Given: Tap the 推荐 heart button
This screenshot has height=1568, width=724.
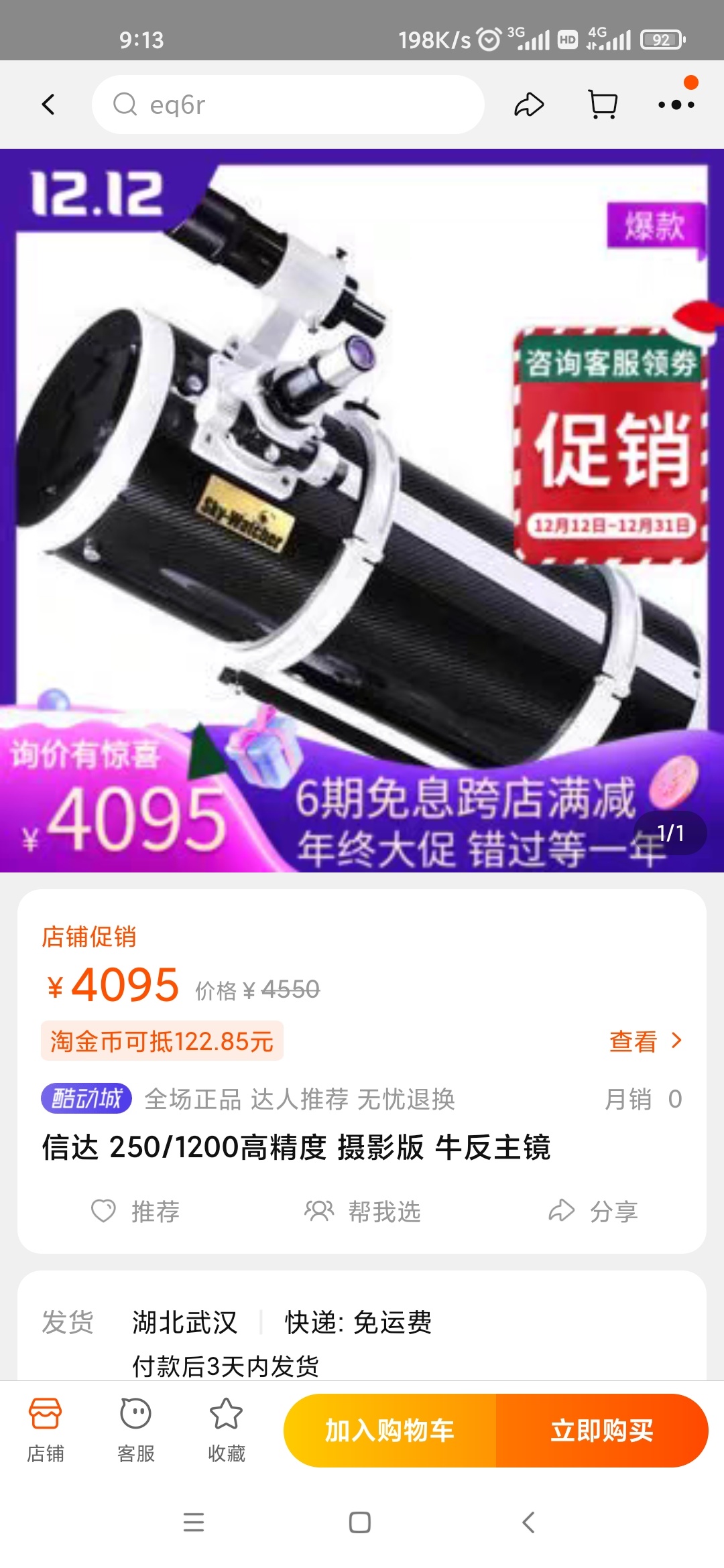Looking at the screenshot, I should [136, 1212].
